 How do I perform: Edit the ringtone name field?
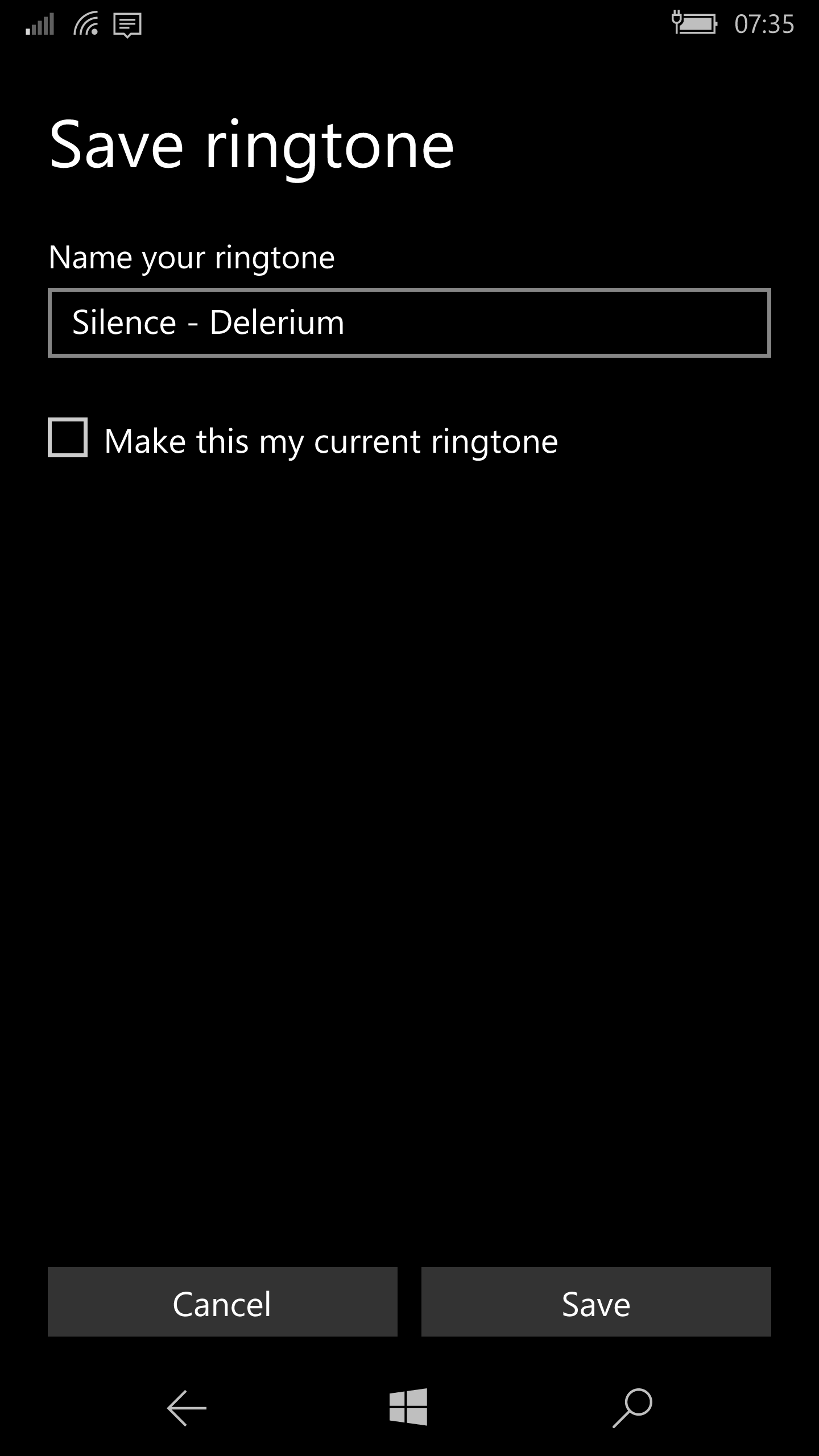pyautogui.click(x=409, y=322)
